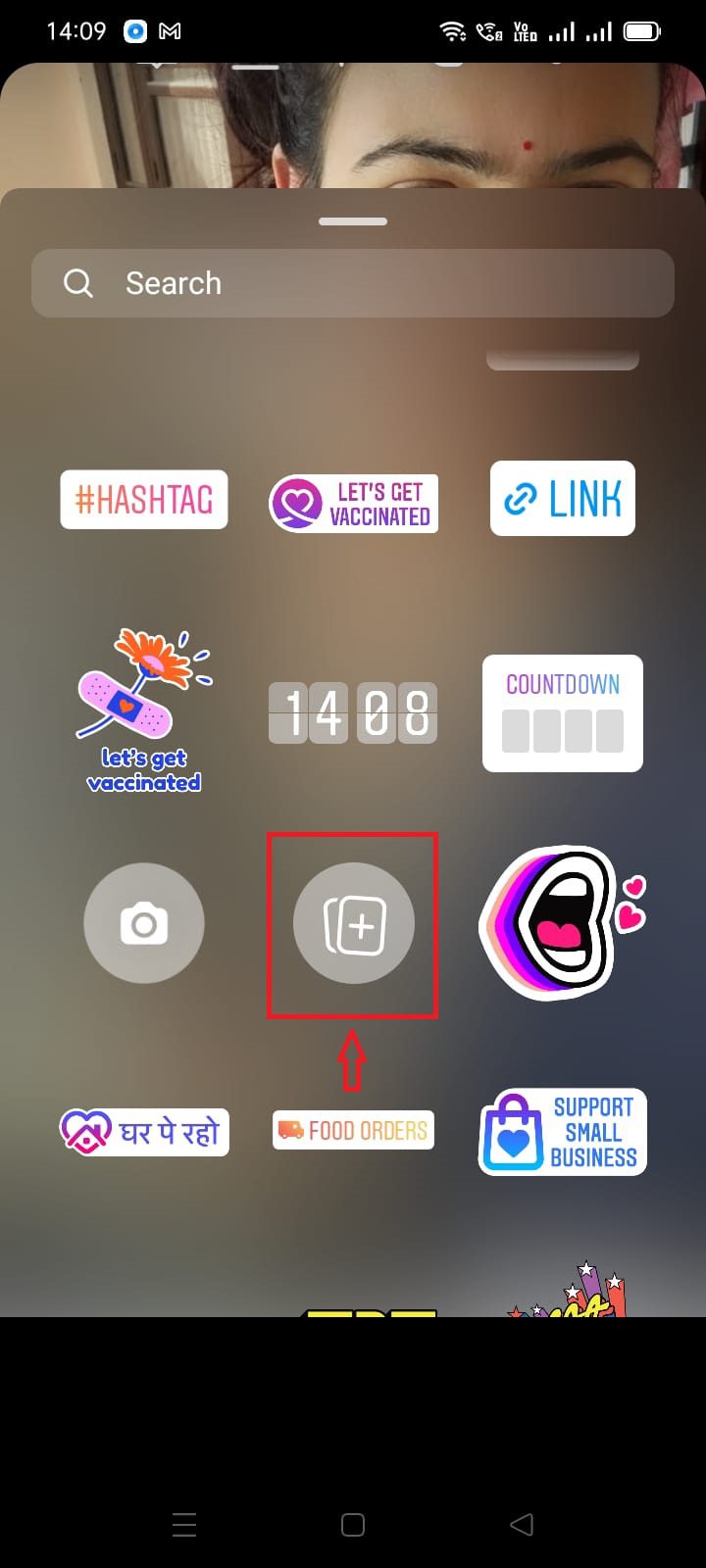Viewport: 706px width, 1568px height.
Task: Open the camera sticker option
Action: click(x=144, y=923)
